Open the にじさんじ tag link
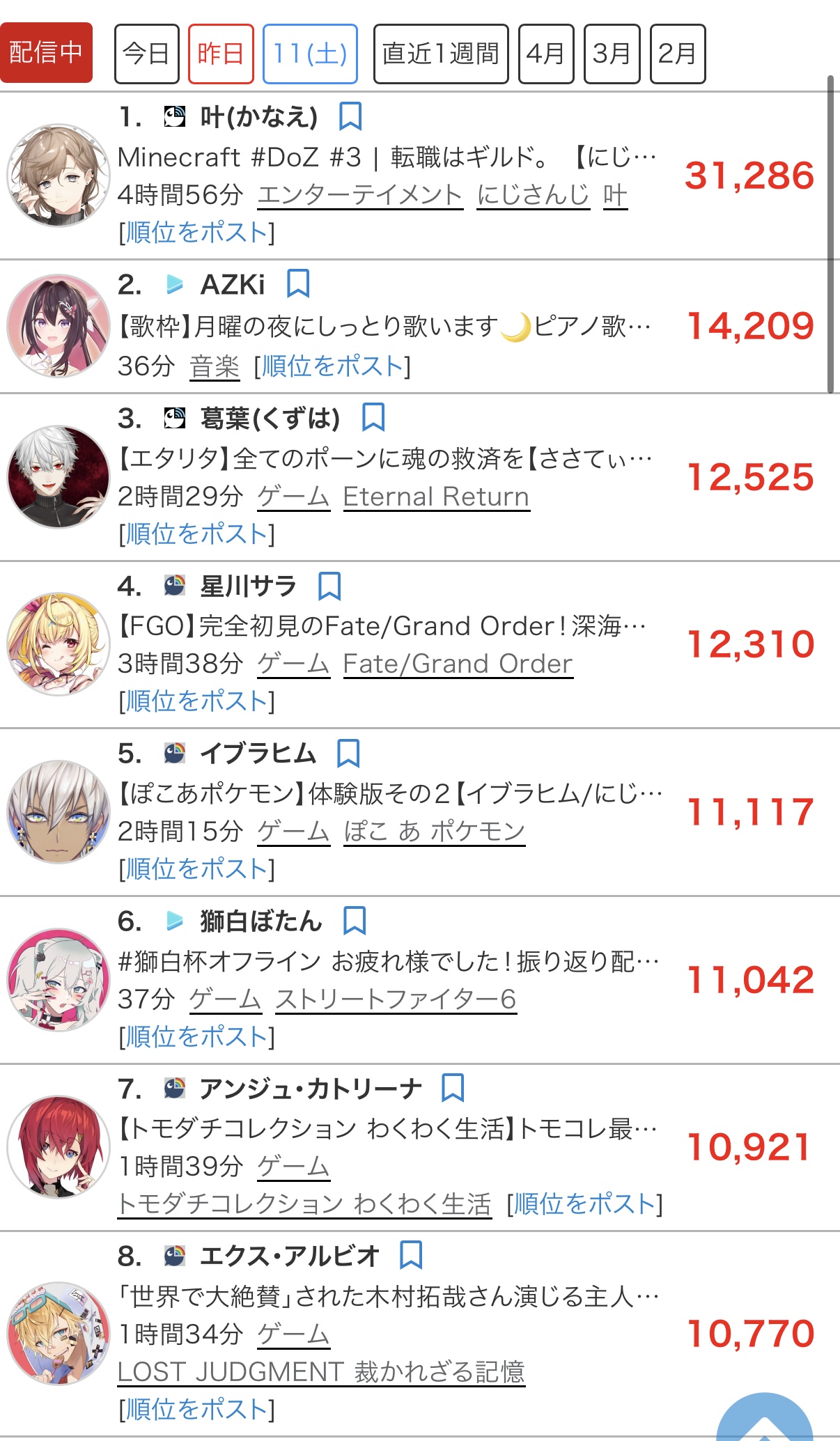The height and width of the screenshot is (1441, 840). pos(534,196)
